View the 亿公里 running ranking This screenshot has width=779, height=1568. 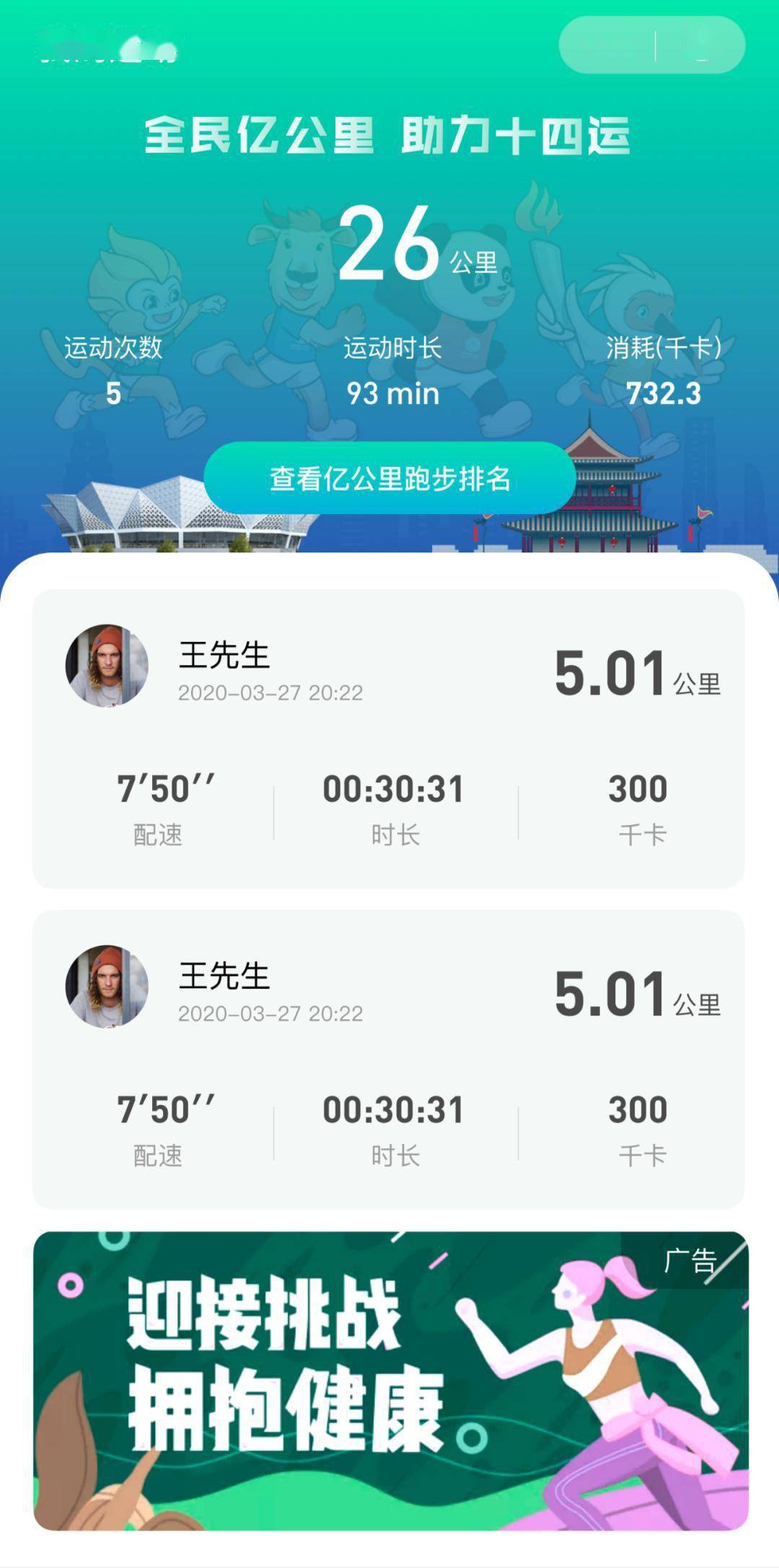(389, 478)
